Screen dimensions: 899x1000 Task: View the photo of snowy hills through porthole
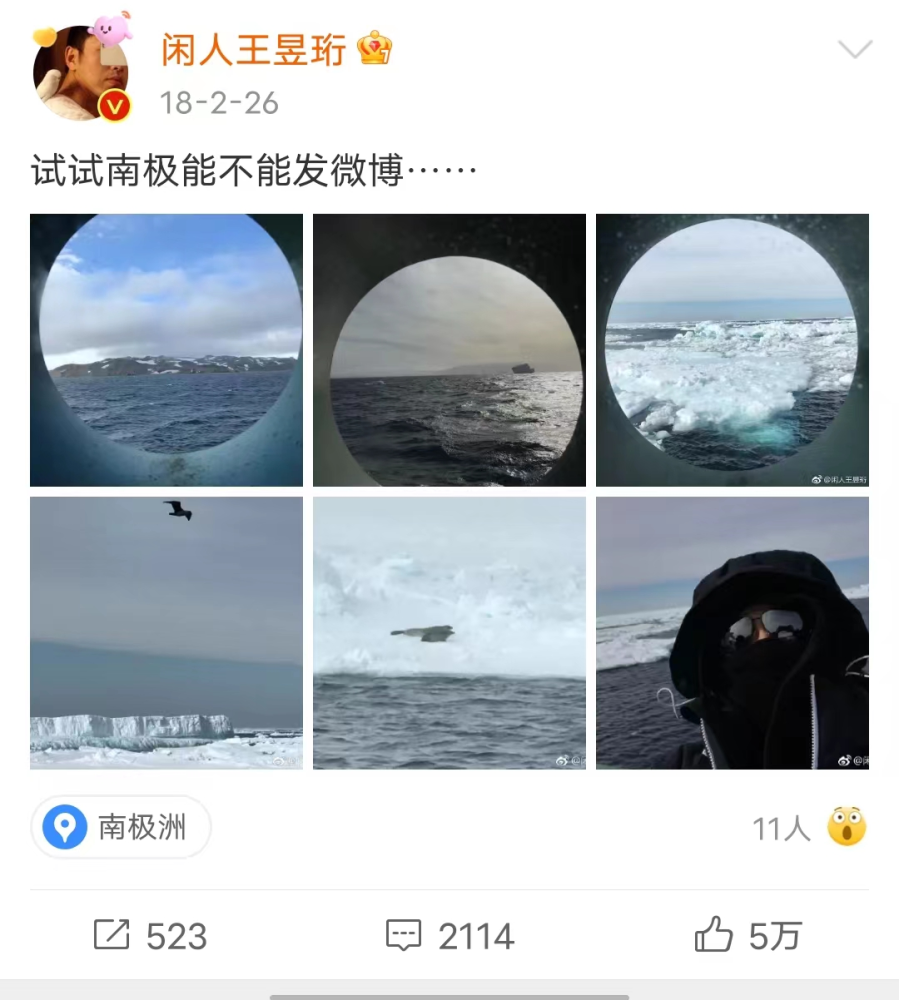pyautogui.click(x=166, y=350)
